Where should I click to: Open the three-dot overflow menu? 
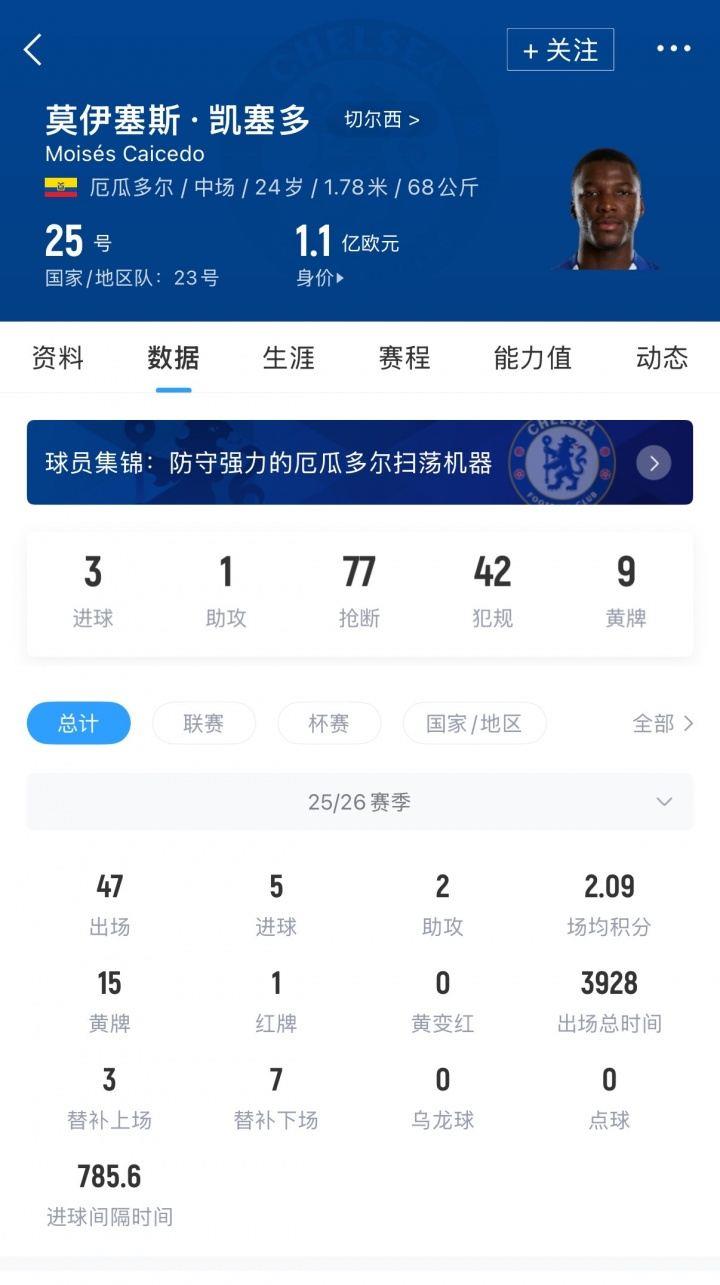click(673, 49)
